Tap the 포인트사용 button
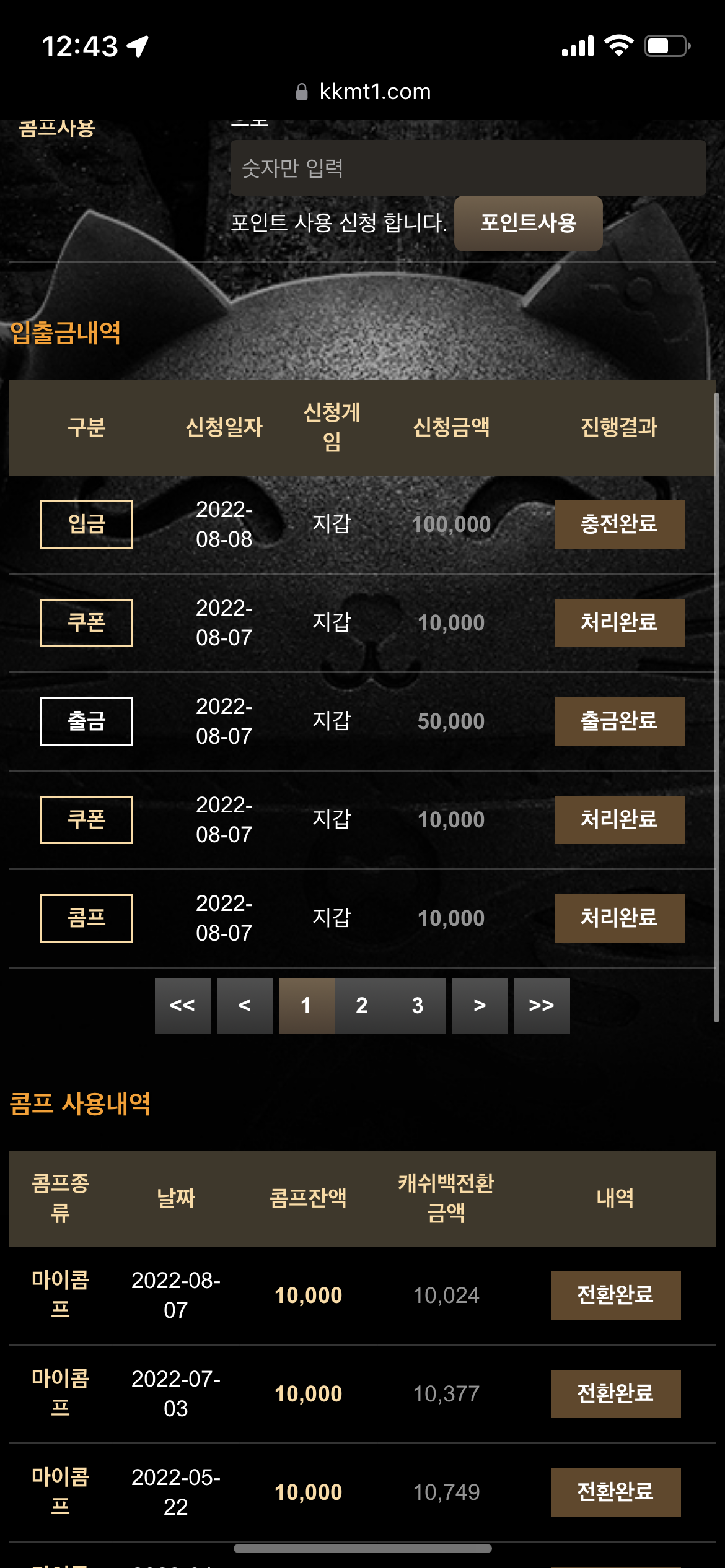725x1568 pixels. click(x=528, y=223)
